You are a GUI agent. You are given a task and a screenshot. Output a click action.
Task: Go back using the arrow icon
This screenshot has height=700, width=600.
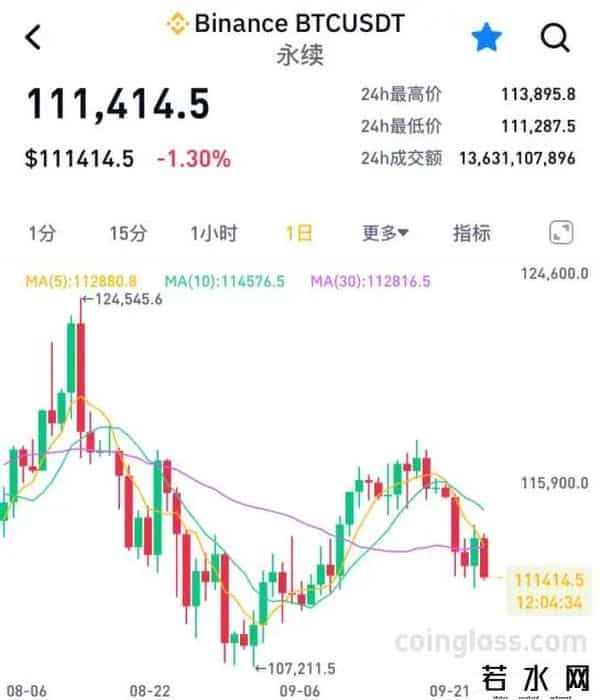click(x=34, y=38)
